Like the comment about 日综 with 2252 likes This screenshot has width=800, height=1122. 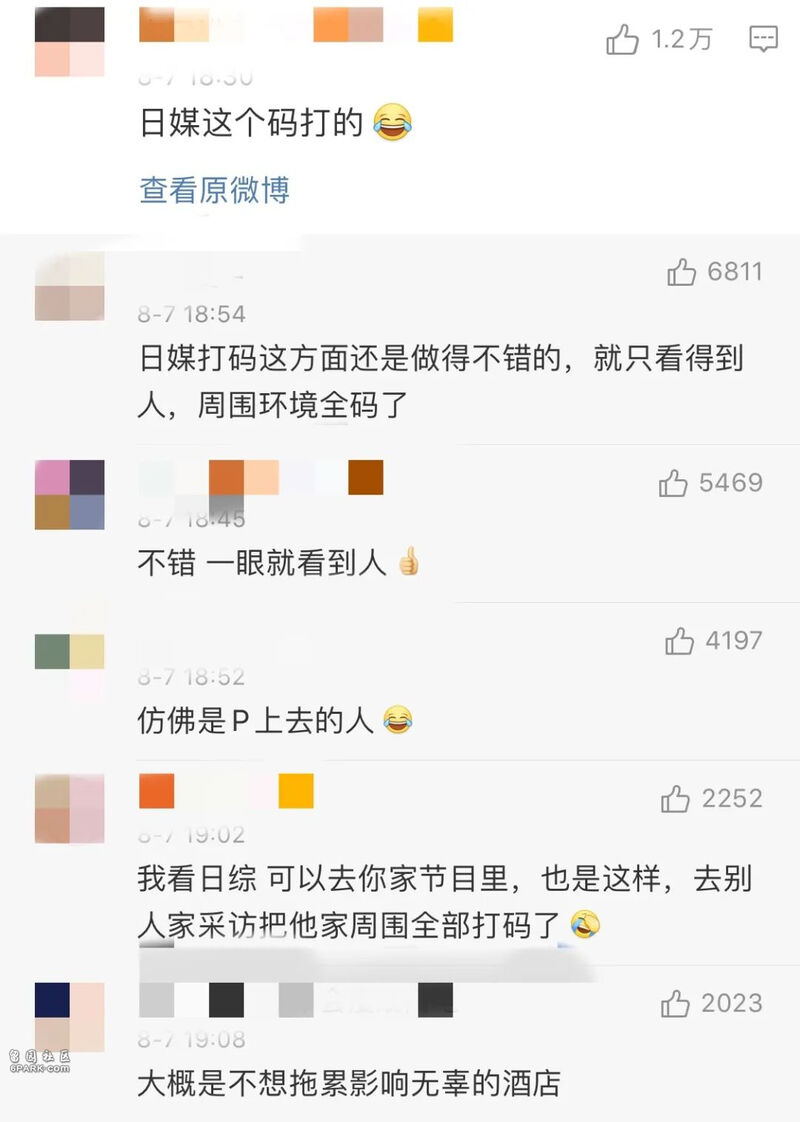[676, 799]
